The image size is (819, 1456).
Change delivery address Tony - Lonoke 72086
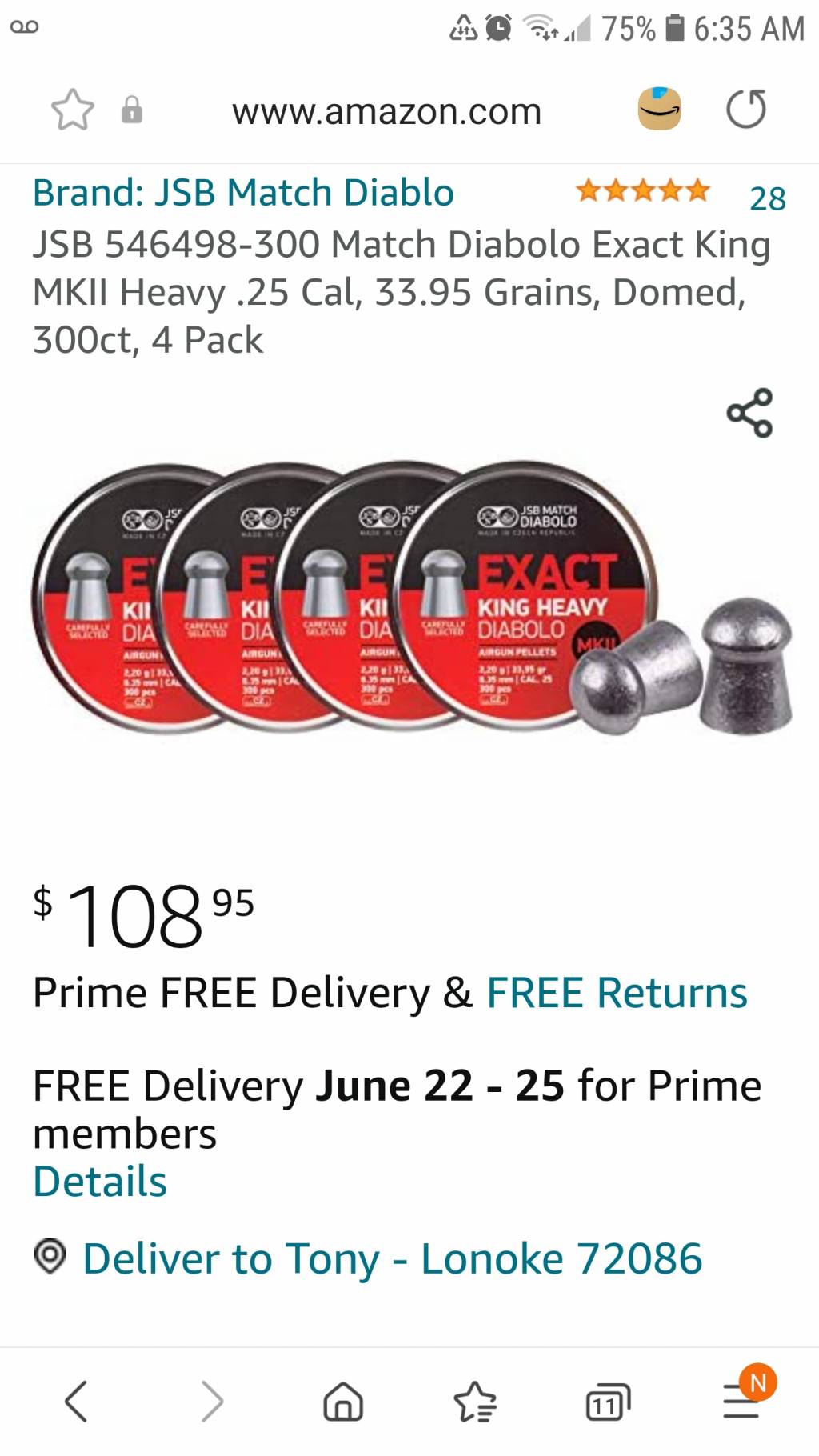point(392,1258)
